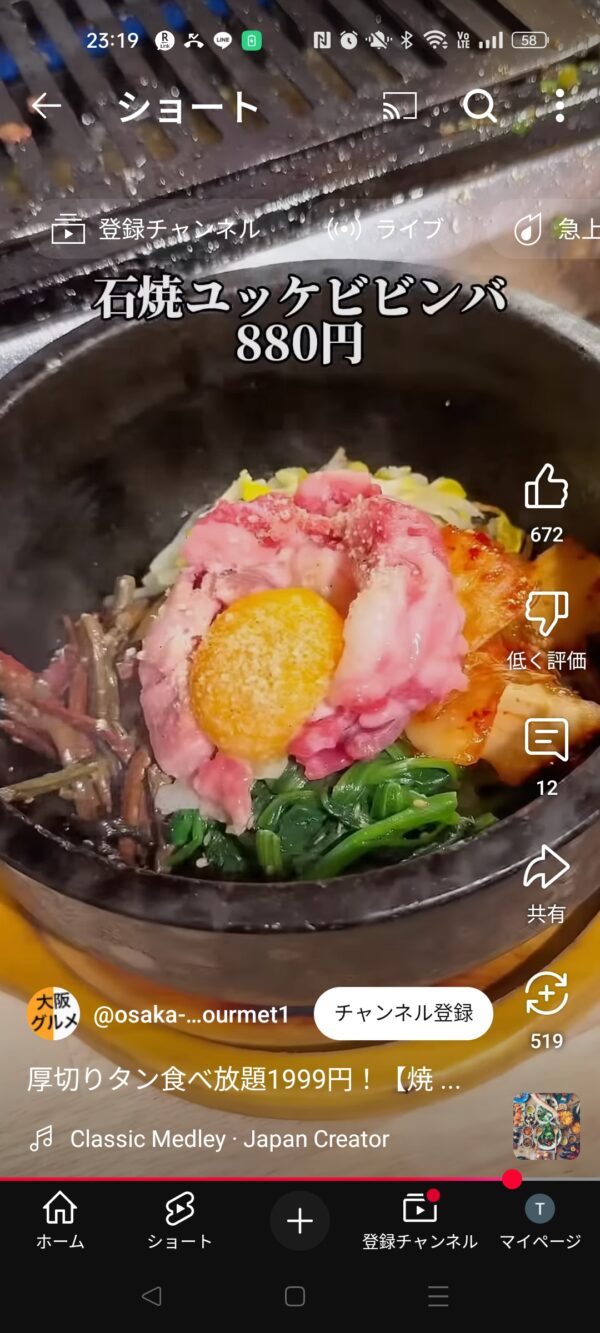The width and height of the screenshot is (600, 1333).
Task: Tap the system back button
Action: (151, 1297)
